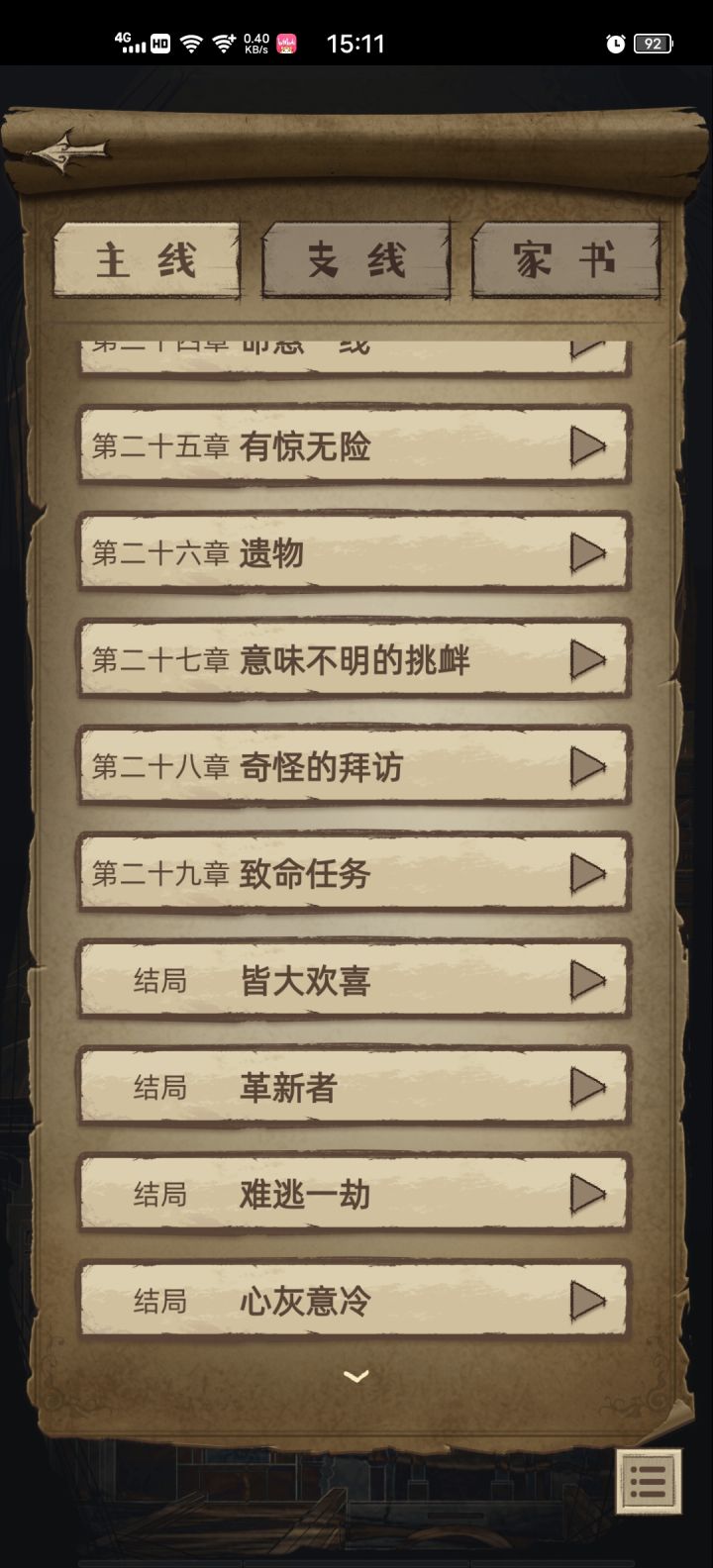The width and height of the screenshot is (713, 1568).
Task: Play chapter 第二十六章 遗物
Action: pyautogui.click(x=588, y=553)
